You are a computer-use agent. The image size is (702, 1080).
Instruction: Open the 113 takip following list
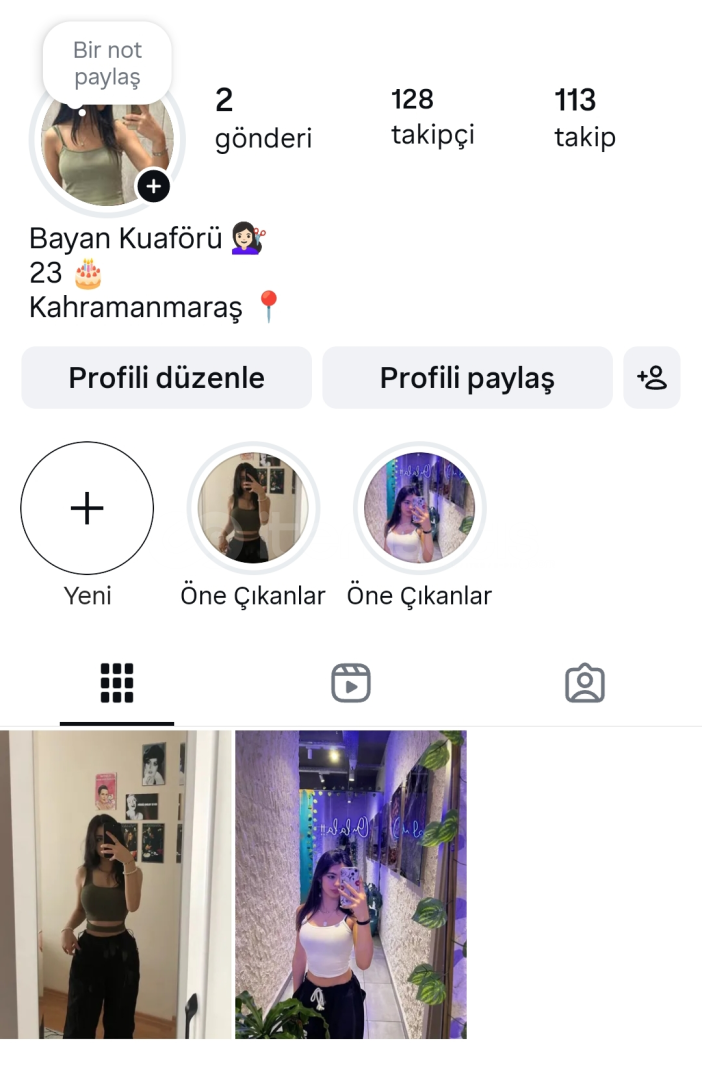585,117
